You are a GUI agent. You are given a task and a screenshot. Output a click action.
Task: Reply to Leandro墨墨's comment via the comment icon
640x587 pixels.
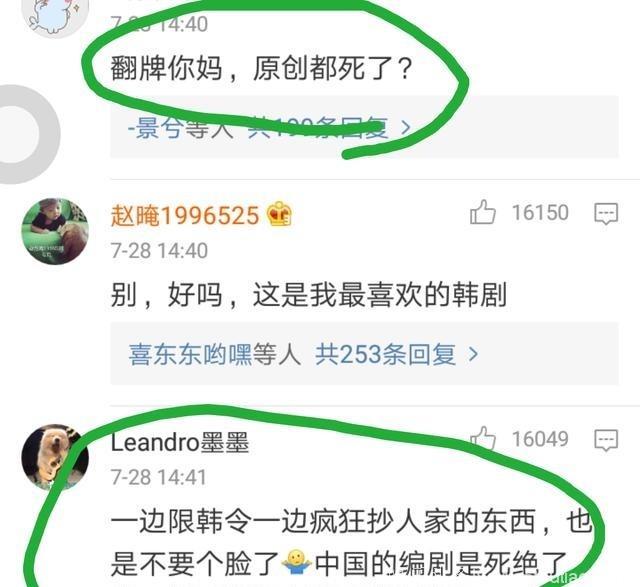pos(606,440)
